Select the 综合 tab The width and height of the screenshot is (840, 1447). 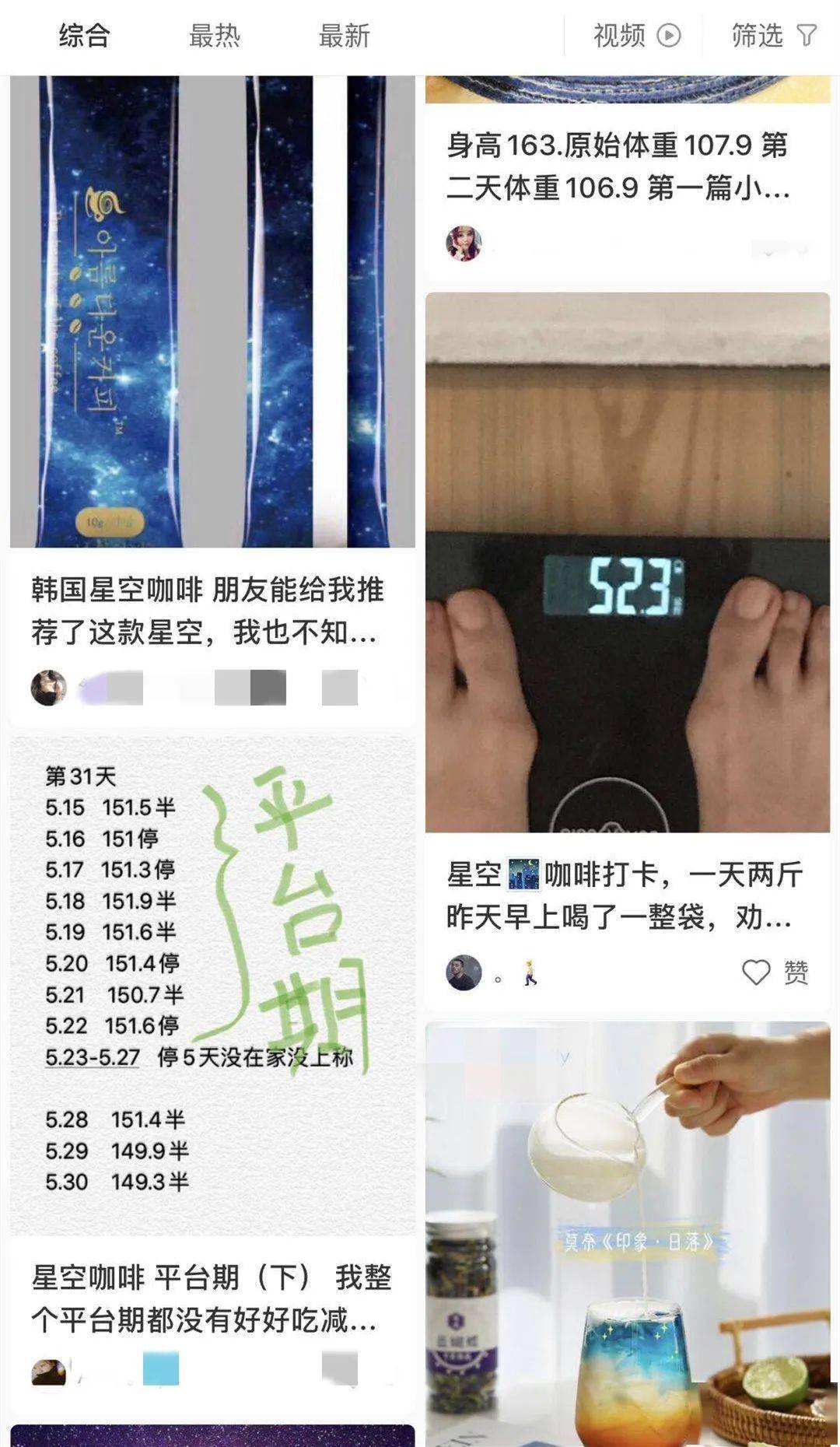coord(84,36)
